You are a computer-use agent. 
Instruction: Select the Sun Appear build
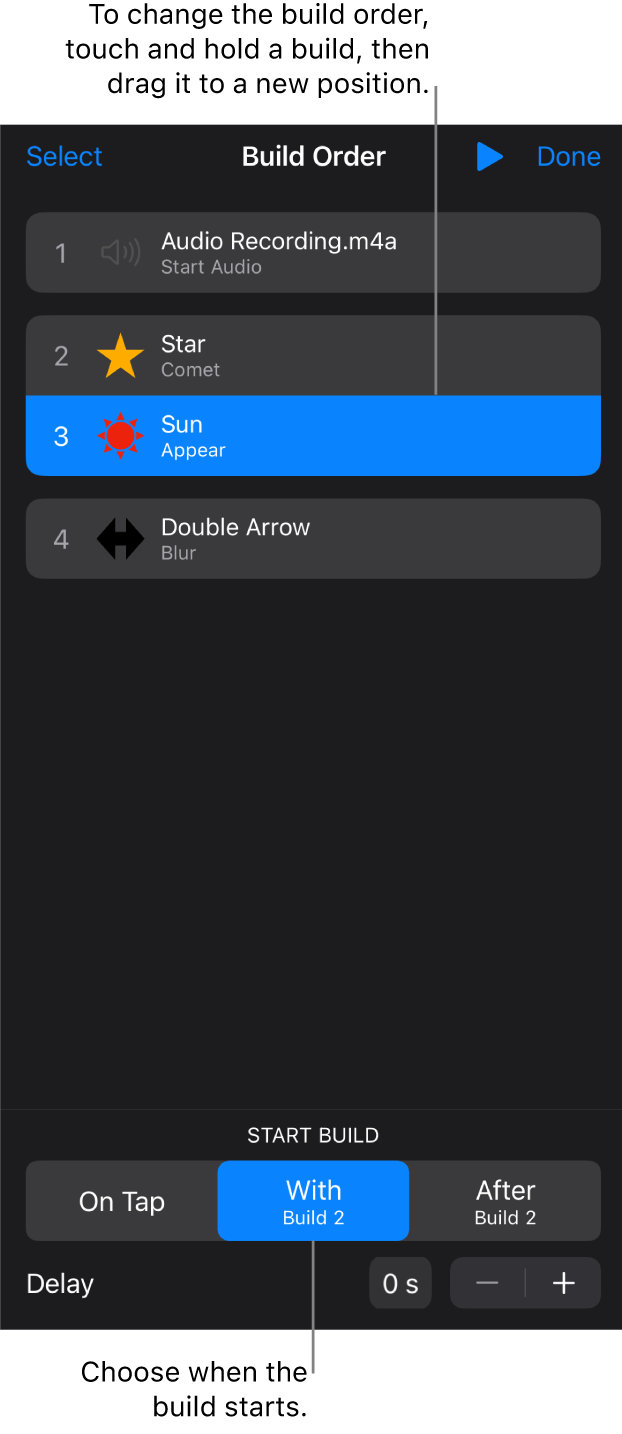(313, 436)
